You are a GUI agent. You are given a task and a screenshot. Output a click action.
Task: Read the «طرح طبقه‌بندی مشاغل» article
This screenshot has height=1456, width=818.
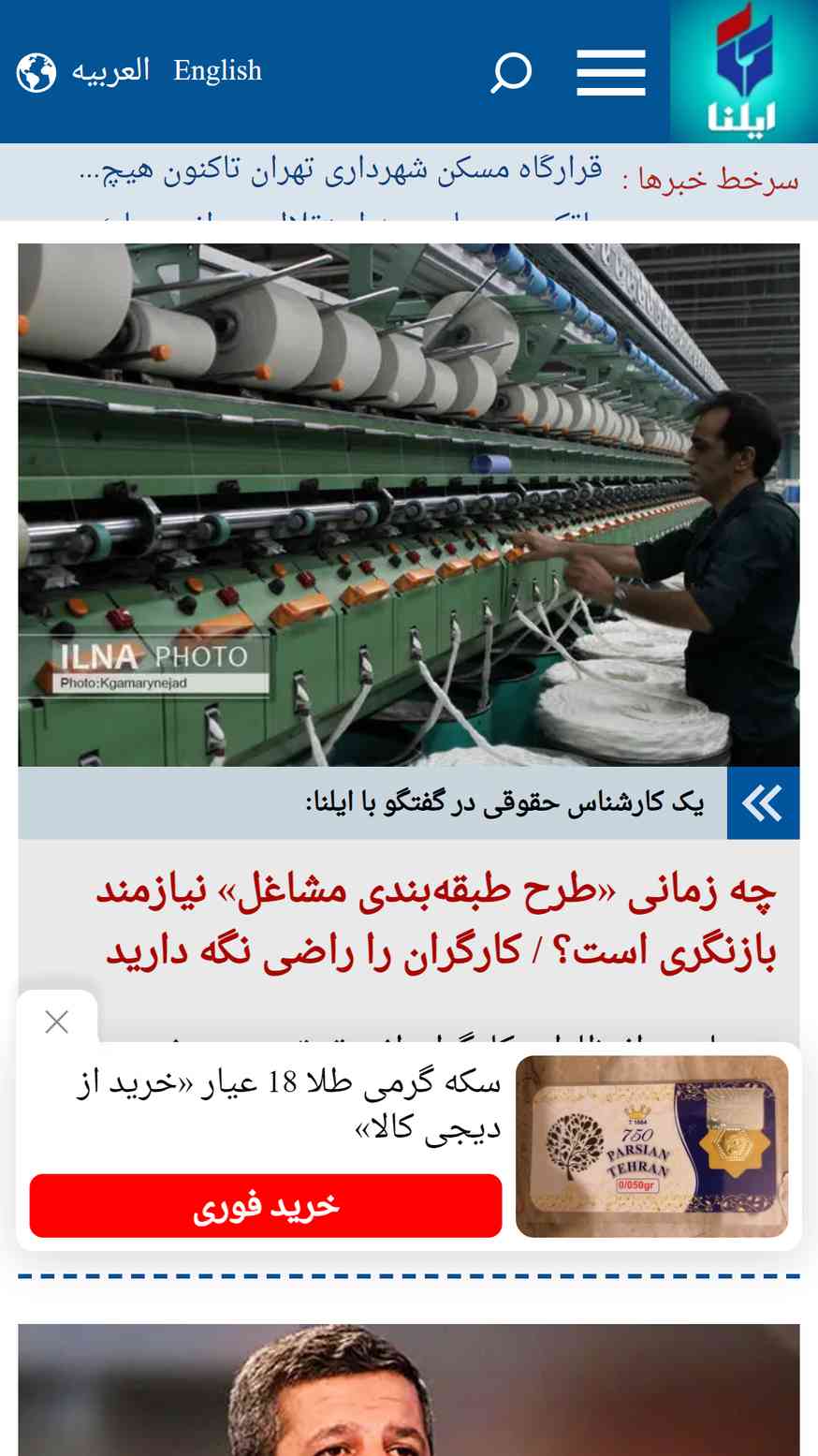[436, 923]
